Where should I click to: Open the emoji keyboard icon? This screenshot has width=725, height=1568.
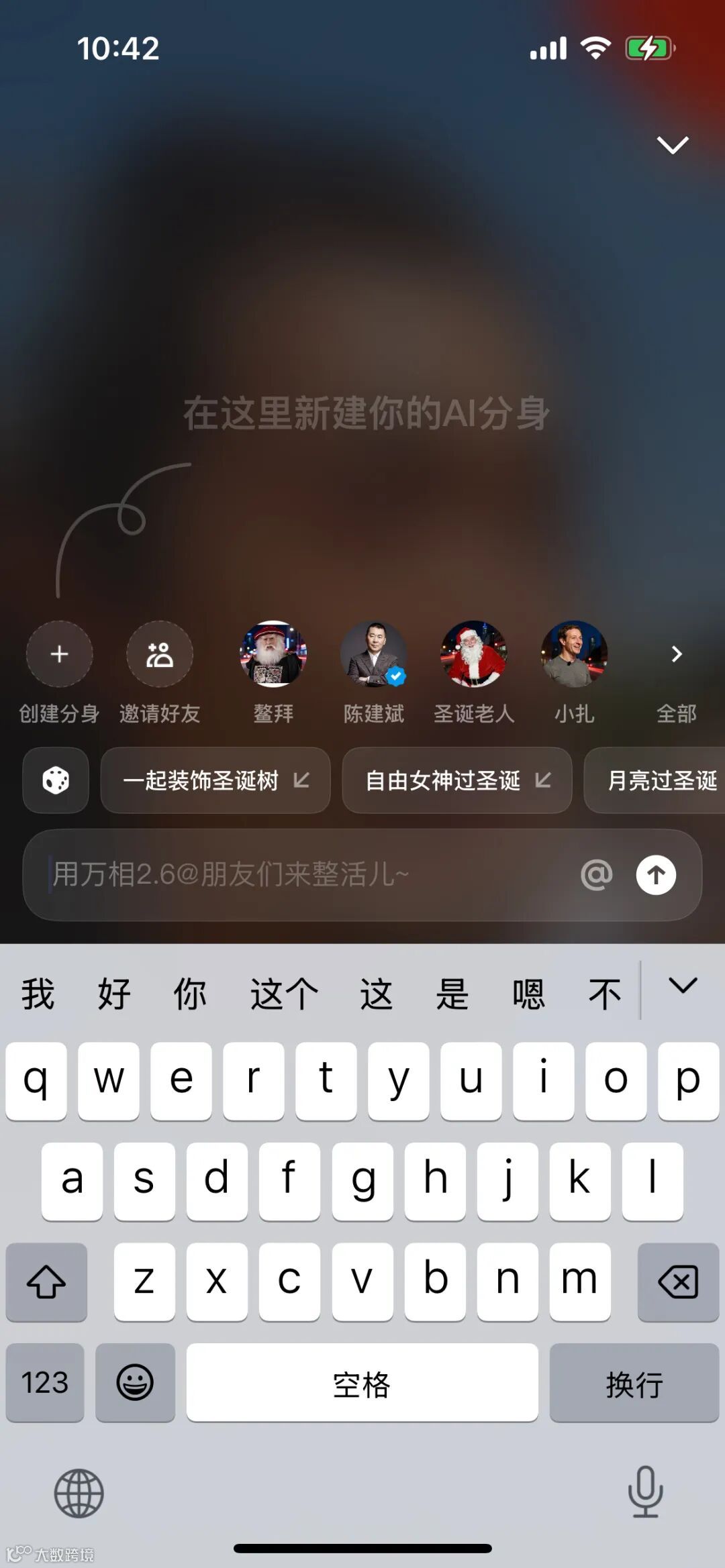[135, 1383]
